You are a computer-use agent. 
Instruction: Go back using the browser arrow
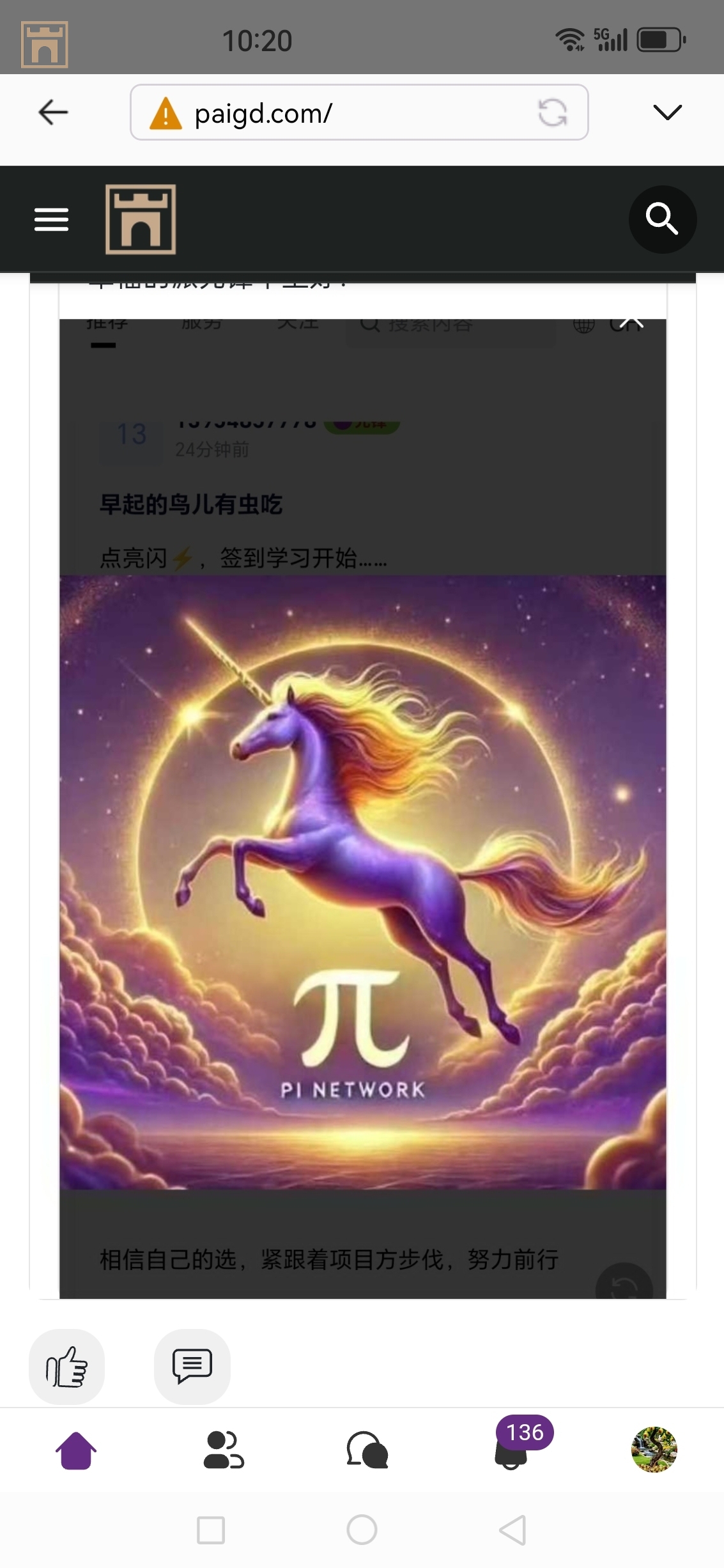coord(53,113)
